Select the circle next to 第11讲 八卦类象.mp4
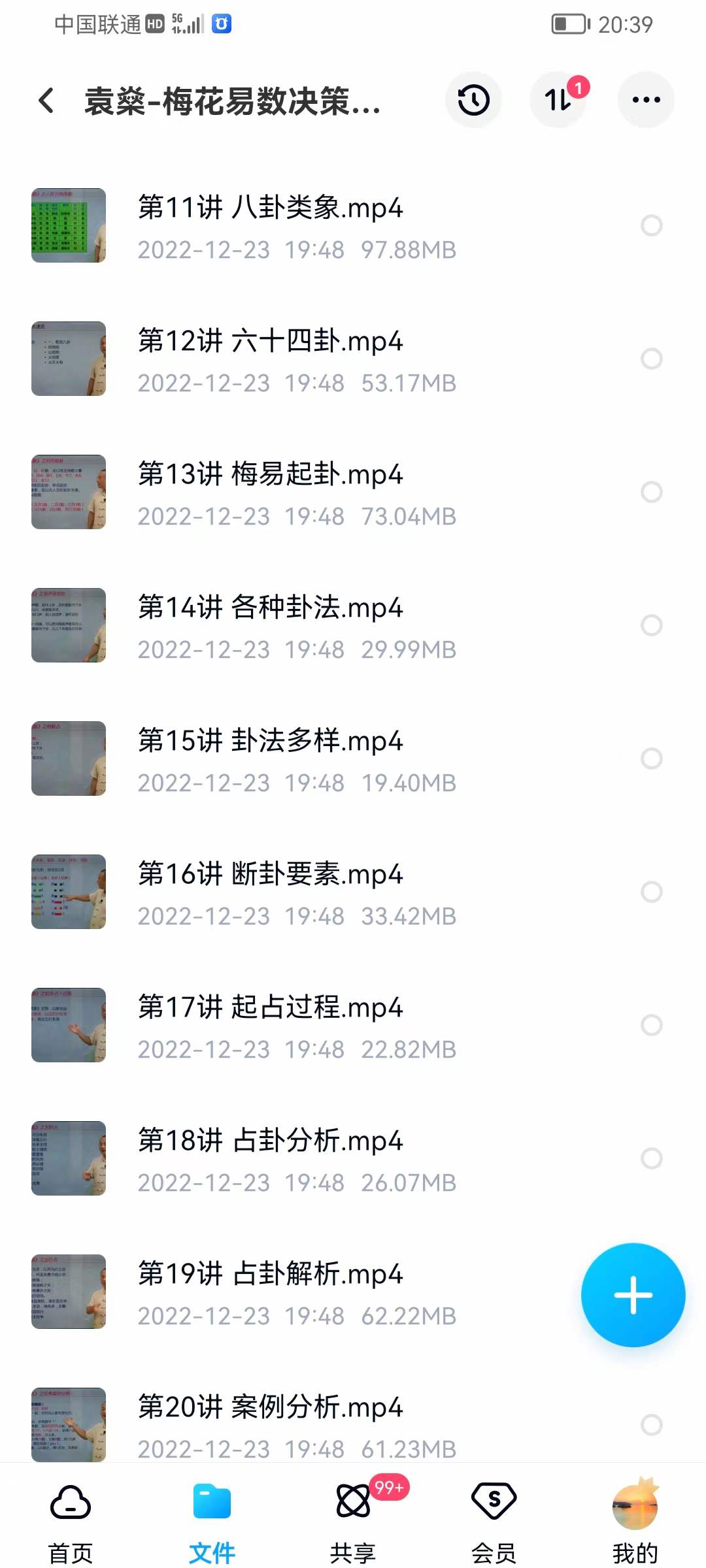Screen dimensions: 706x1568 650,225
